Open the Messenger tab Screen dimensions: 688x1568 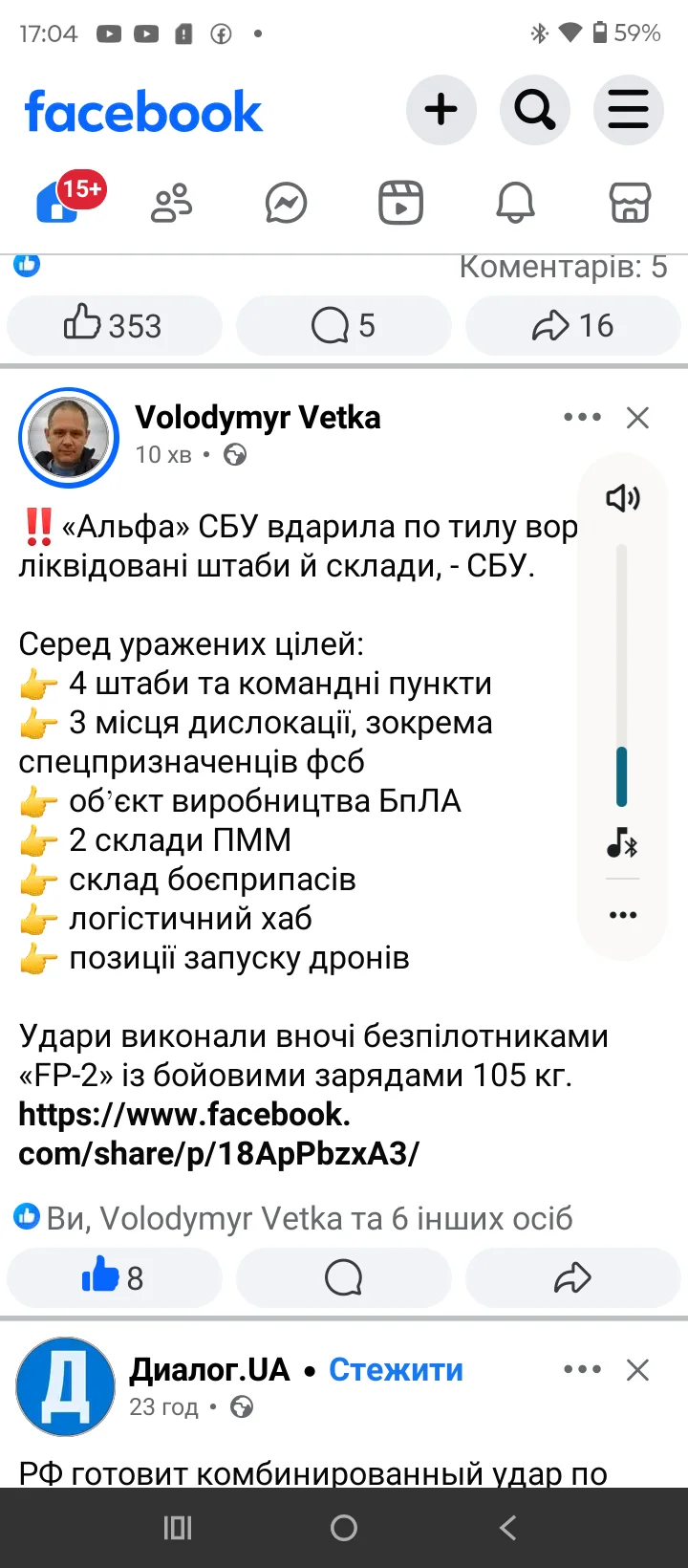coord(286,203)
